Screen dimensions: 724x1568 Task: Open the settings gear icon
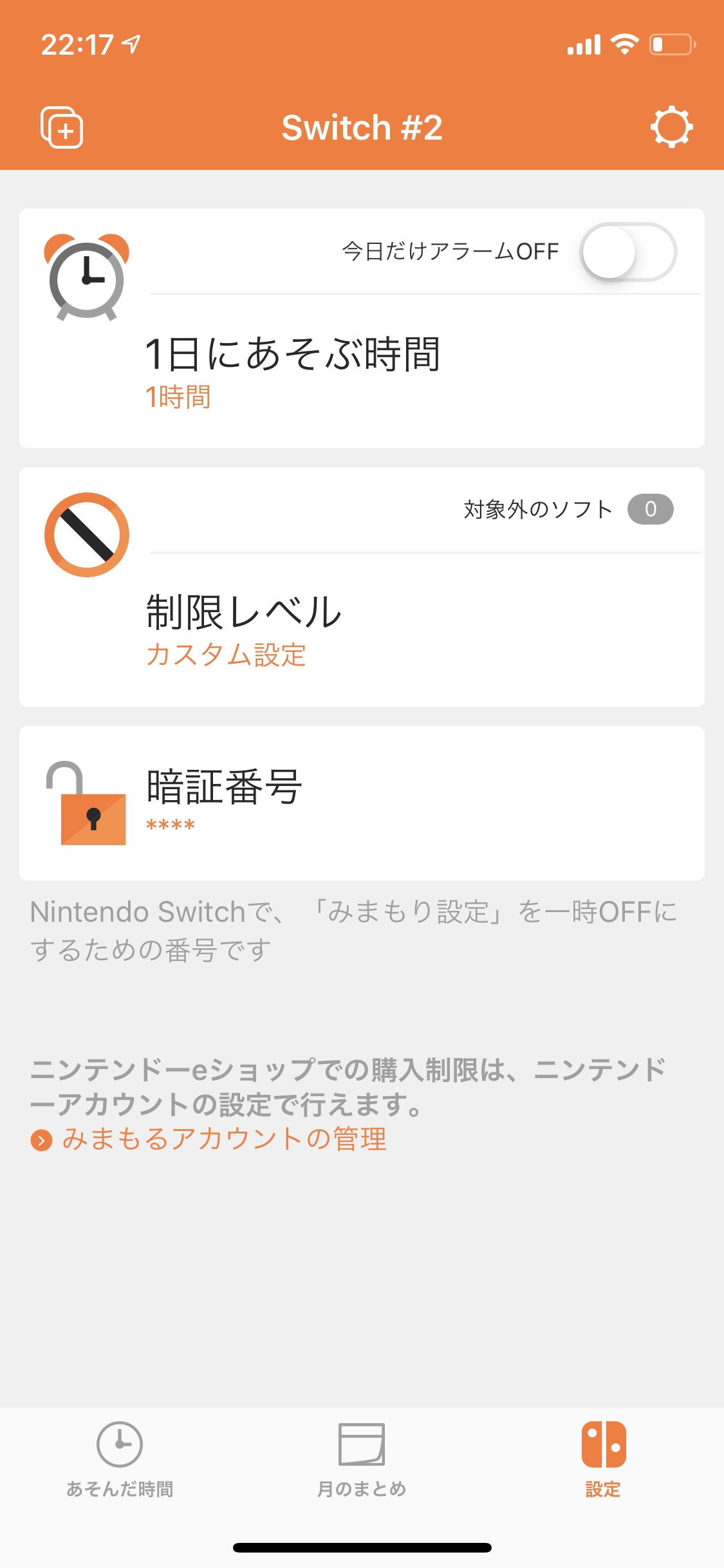coord(671,127)
